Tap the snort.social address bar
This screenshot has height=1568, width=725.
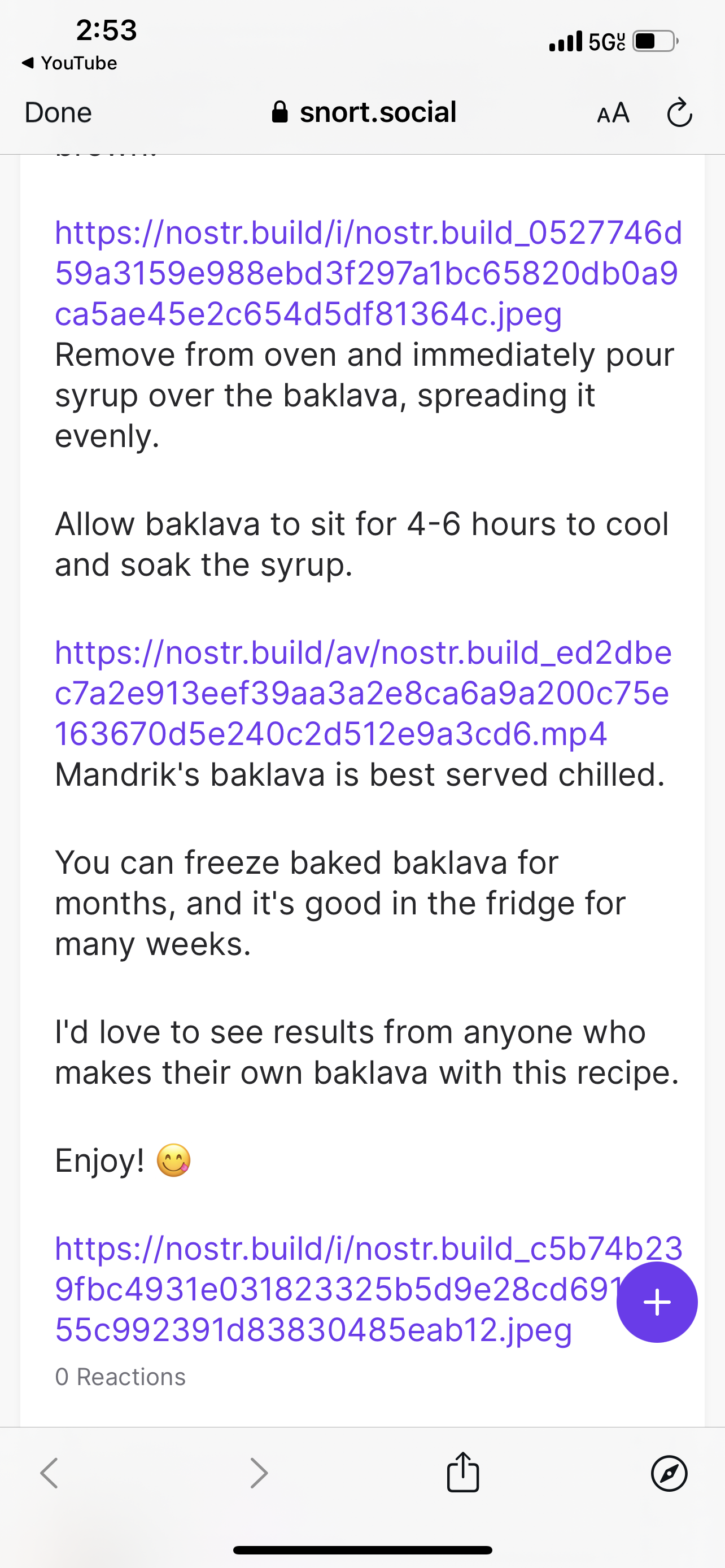click(364, 113)
